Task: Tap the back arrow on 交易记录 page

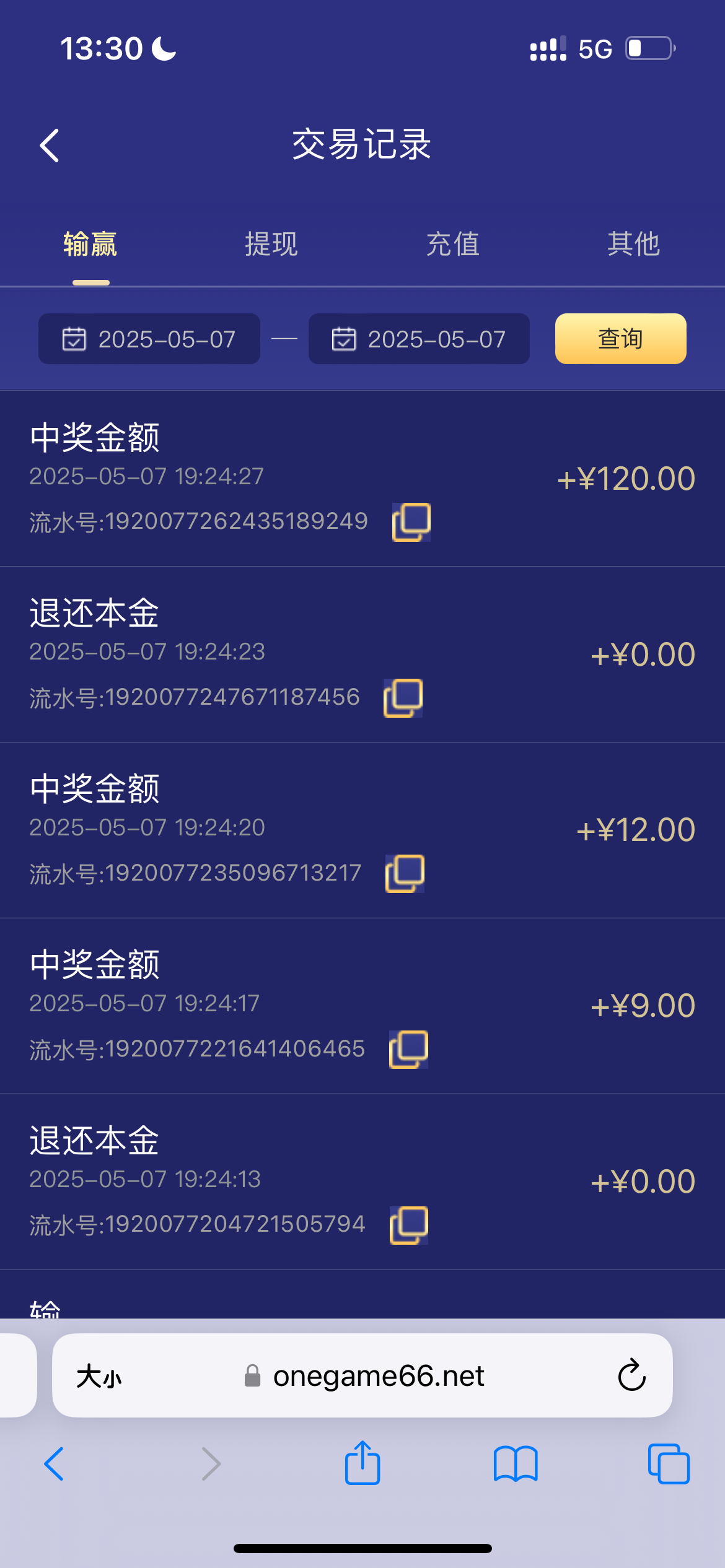Action: (48, 145)
